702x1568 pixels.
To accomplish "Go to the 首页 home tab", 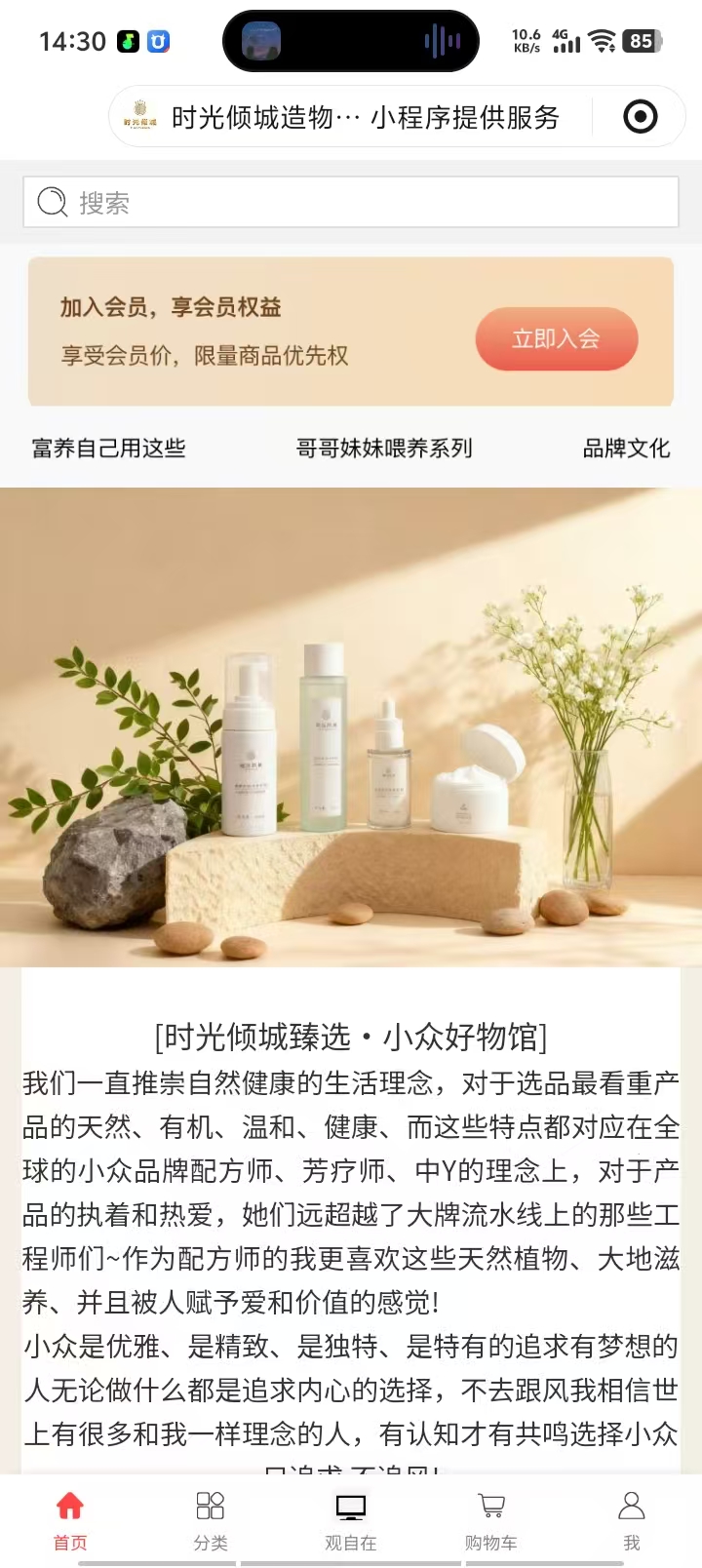I will click(x=70, y=1519).
